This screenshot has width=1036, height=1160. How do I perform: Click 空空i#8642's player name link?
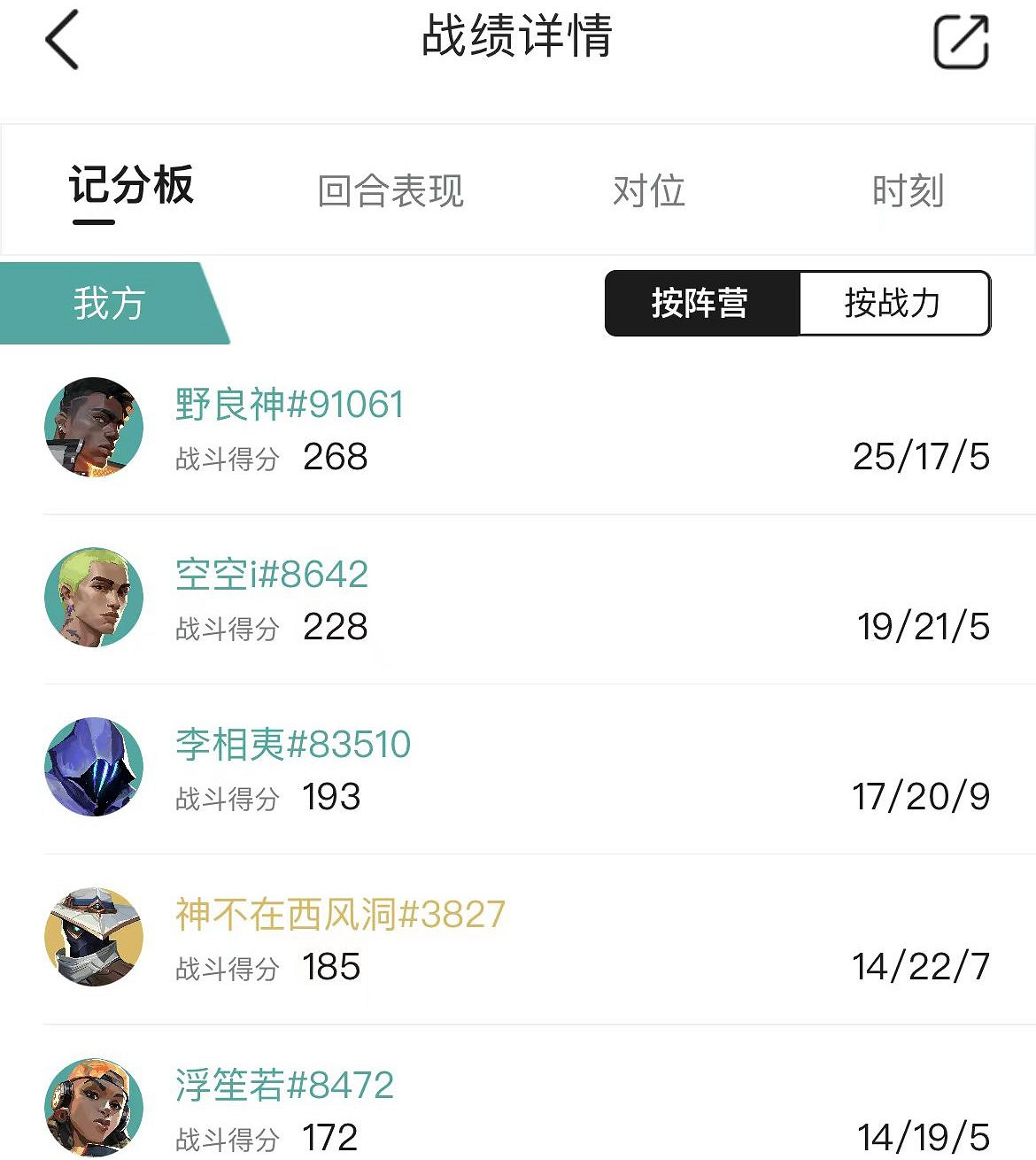click(270, 573)
